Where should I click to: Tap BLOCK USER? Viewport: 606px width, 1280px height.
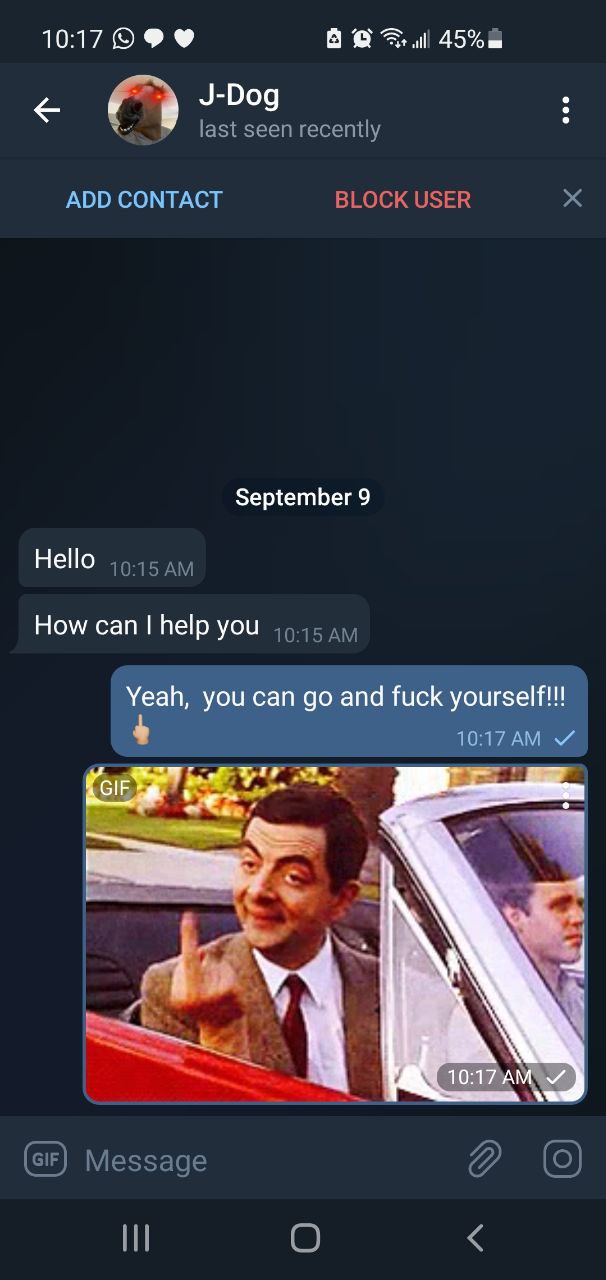402,199
